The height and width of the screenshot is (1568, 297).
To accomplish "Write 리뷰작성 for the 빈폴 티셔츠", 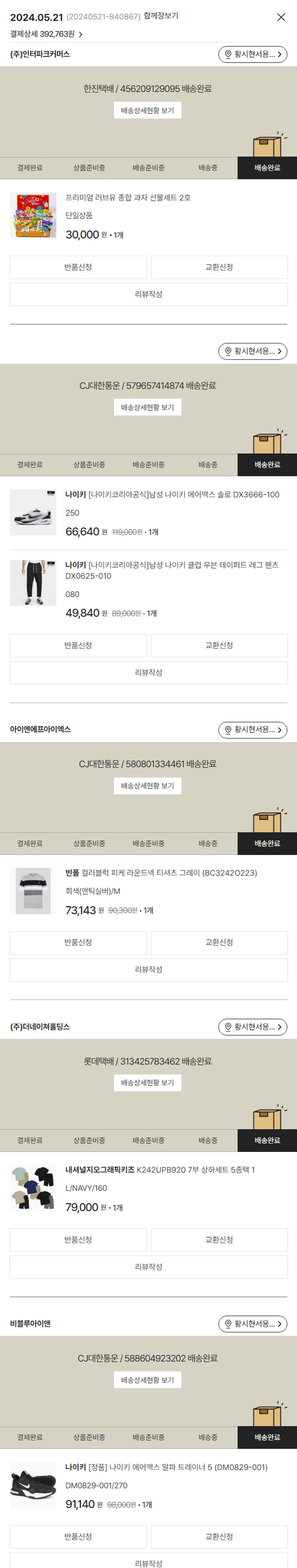I will click(x=148, y=969).
